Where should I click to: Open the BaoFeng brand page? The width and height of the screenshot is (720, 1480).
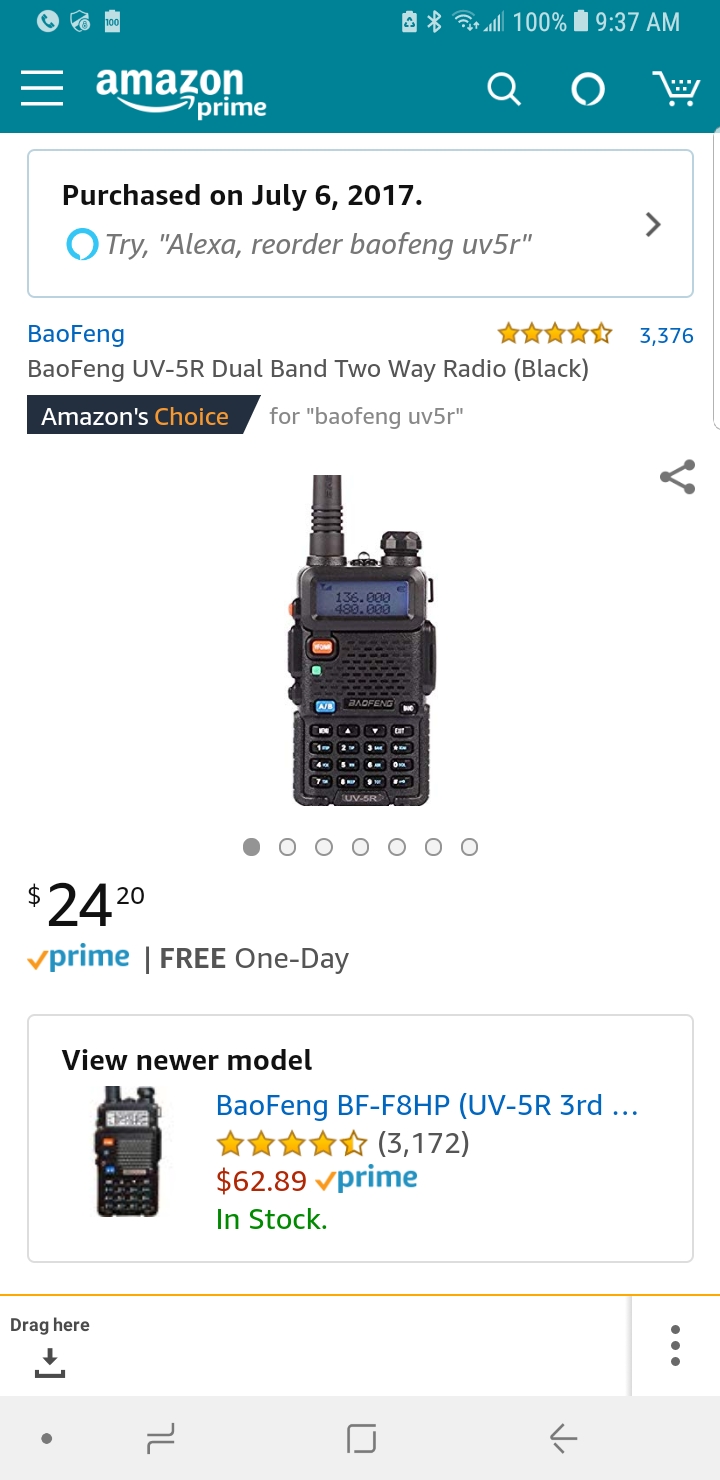[75, 333]
